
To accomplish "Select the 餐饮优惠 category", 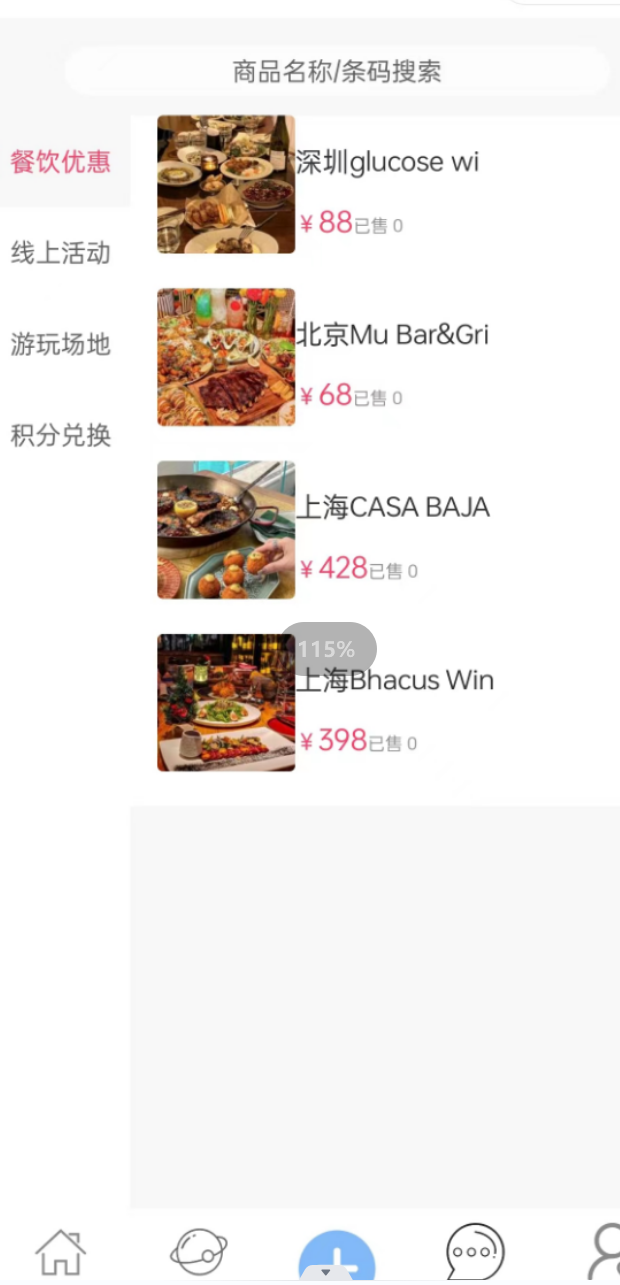I will 61,162.
